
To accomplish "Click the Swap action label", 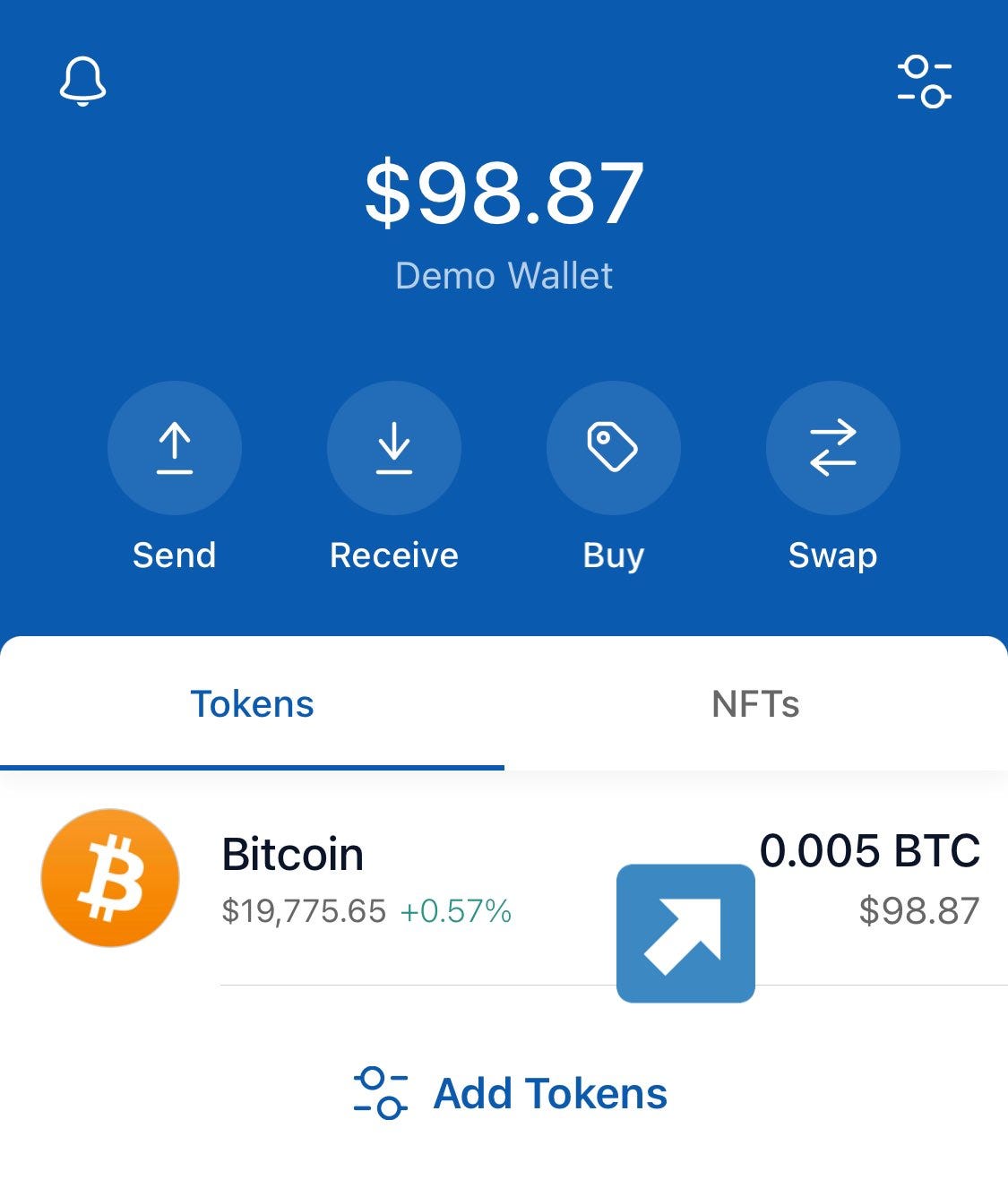I will [832, 555].
